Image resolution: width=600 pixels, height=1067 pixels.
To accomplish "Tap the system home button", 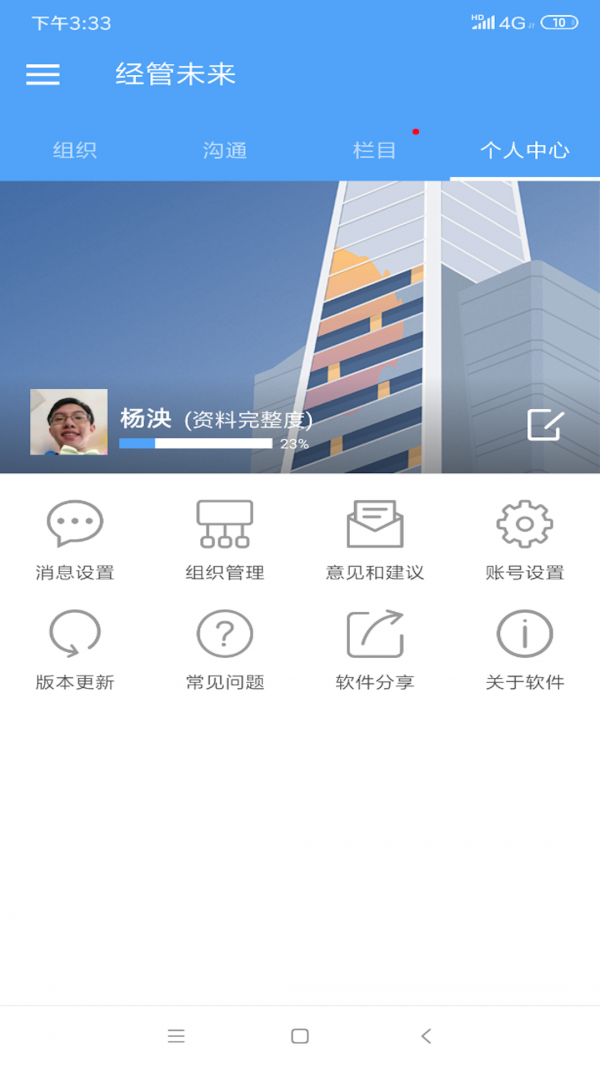I will coord(300,1036).
